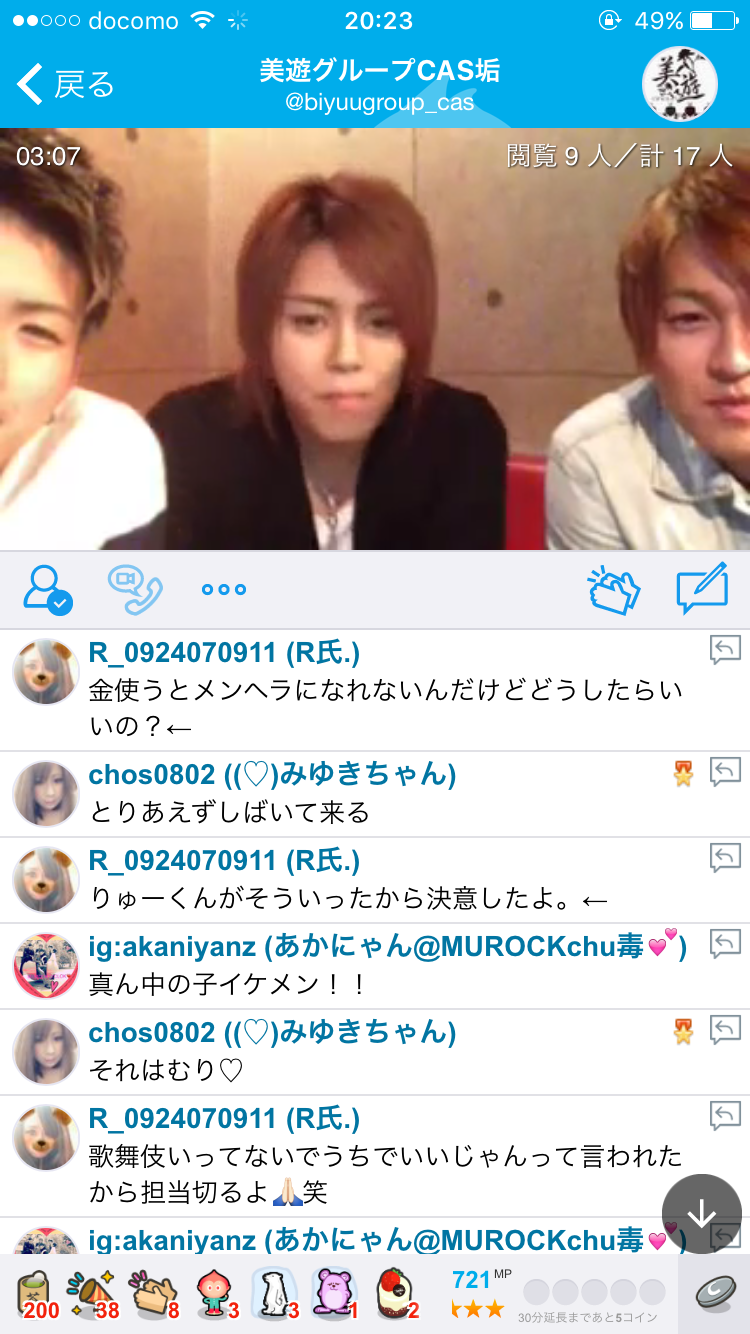Reply to the comment りゅーくんがそういったから

[x=725, y=857]
